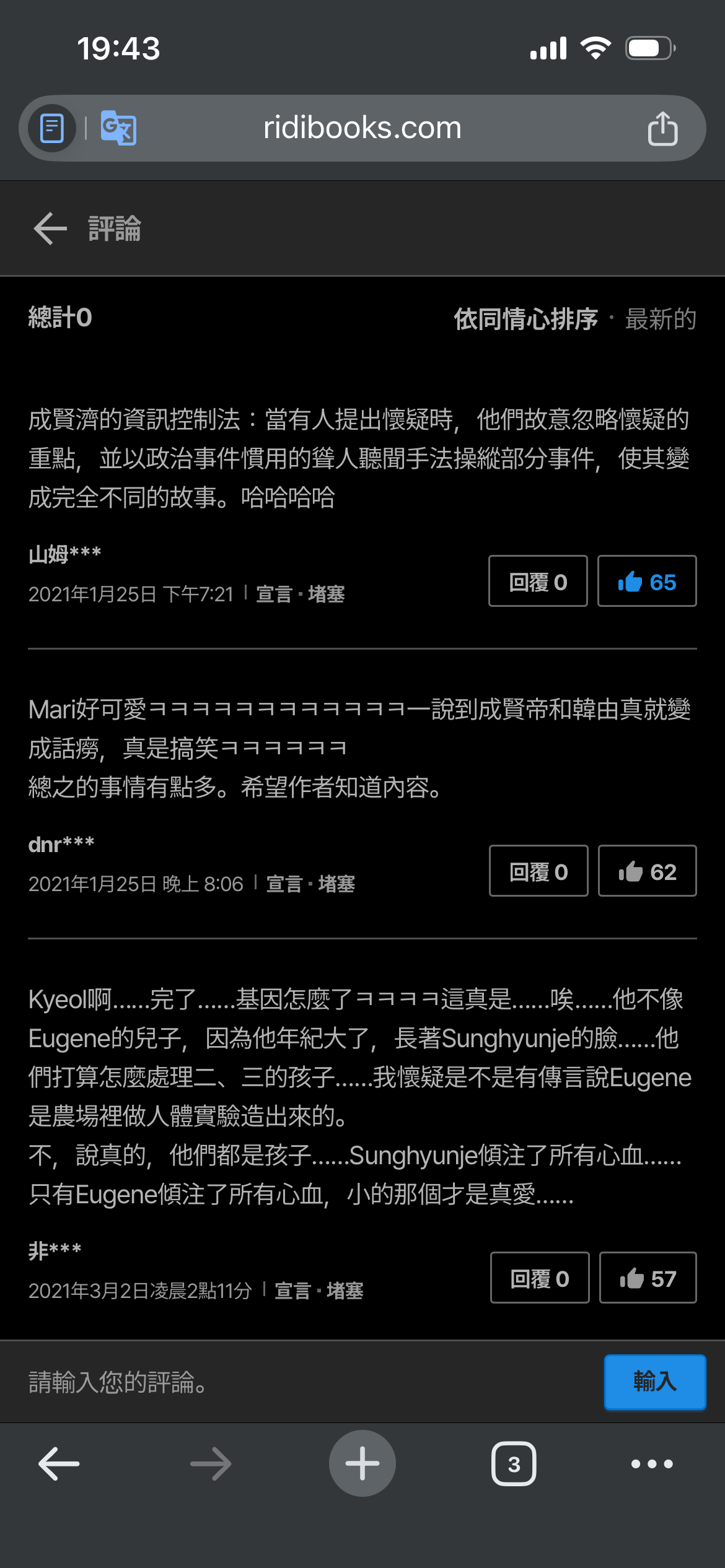Viewport: 725px width, 1568px height.
Task: Sort comments by 依同情心排序
Action: [x=525, y=319]
